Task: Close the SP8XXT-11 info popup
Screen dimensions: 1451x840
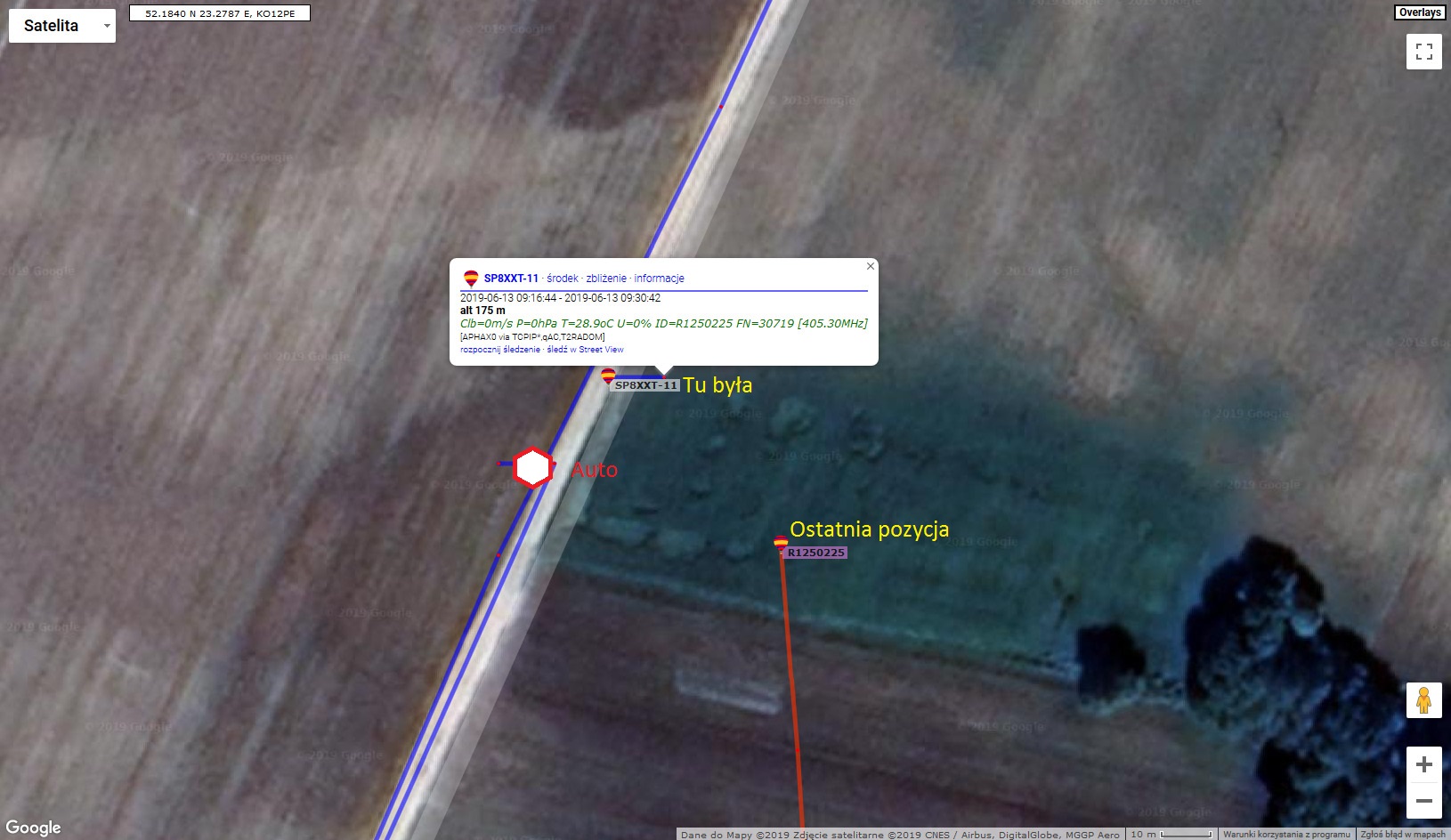Action: pyautogui.click(x=871, y=266)
